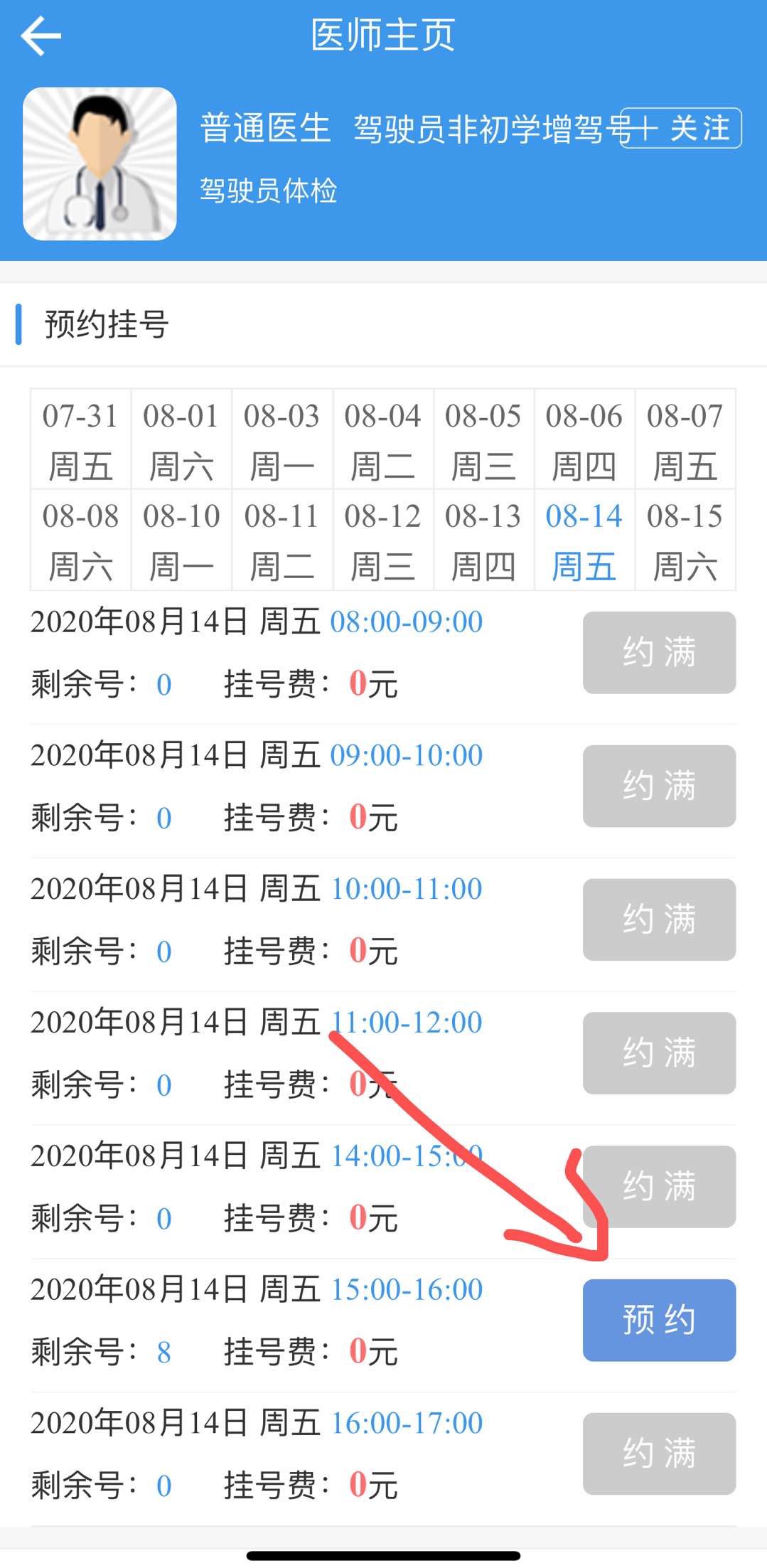Switch to date 08-10 周一
This screenshot has height=1568, width=767.
[x=181, y=540]
